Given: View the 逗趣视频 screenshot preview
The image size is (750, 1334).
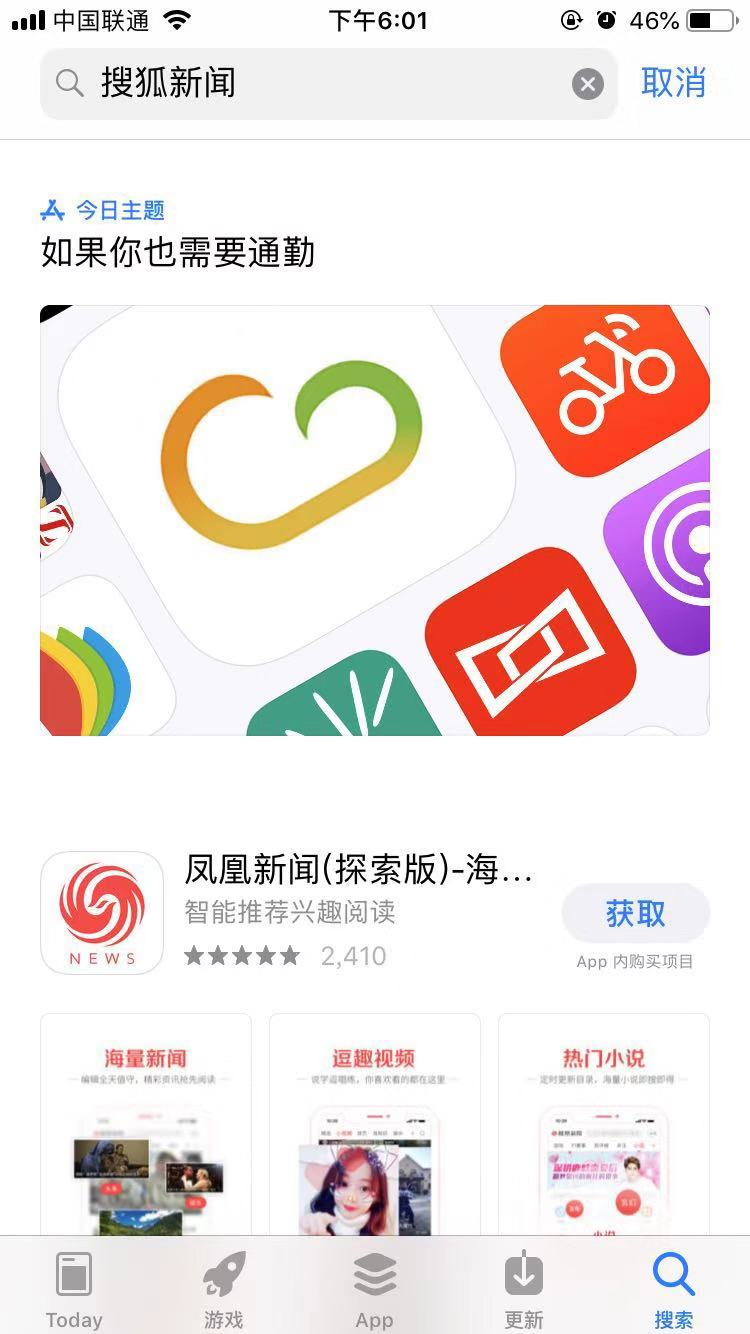Looking at the screenshot, I should 375,1124.
